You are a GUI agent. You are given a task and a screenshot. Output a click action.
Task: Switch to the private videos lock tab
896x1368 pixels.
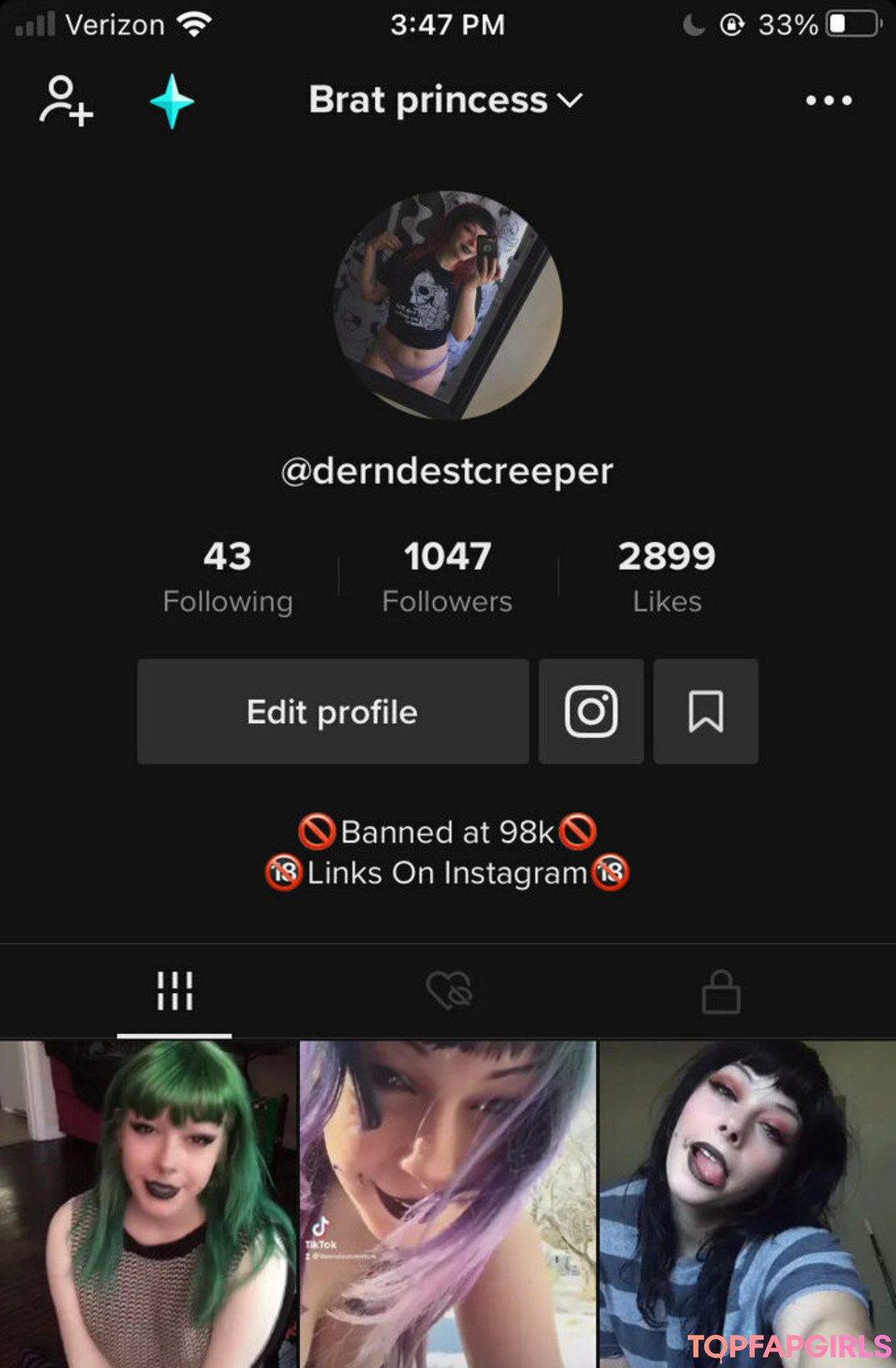720,991
